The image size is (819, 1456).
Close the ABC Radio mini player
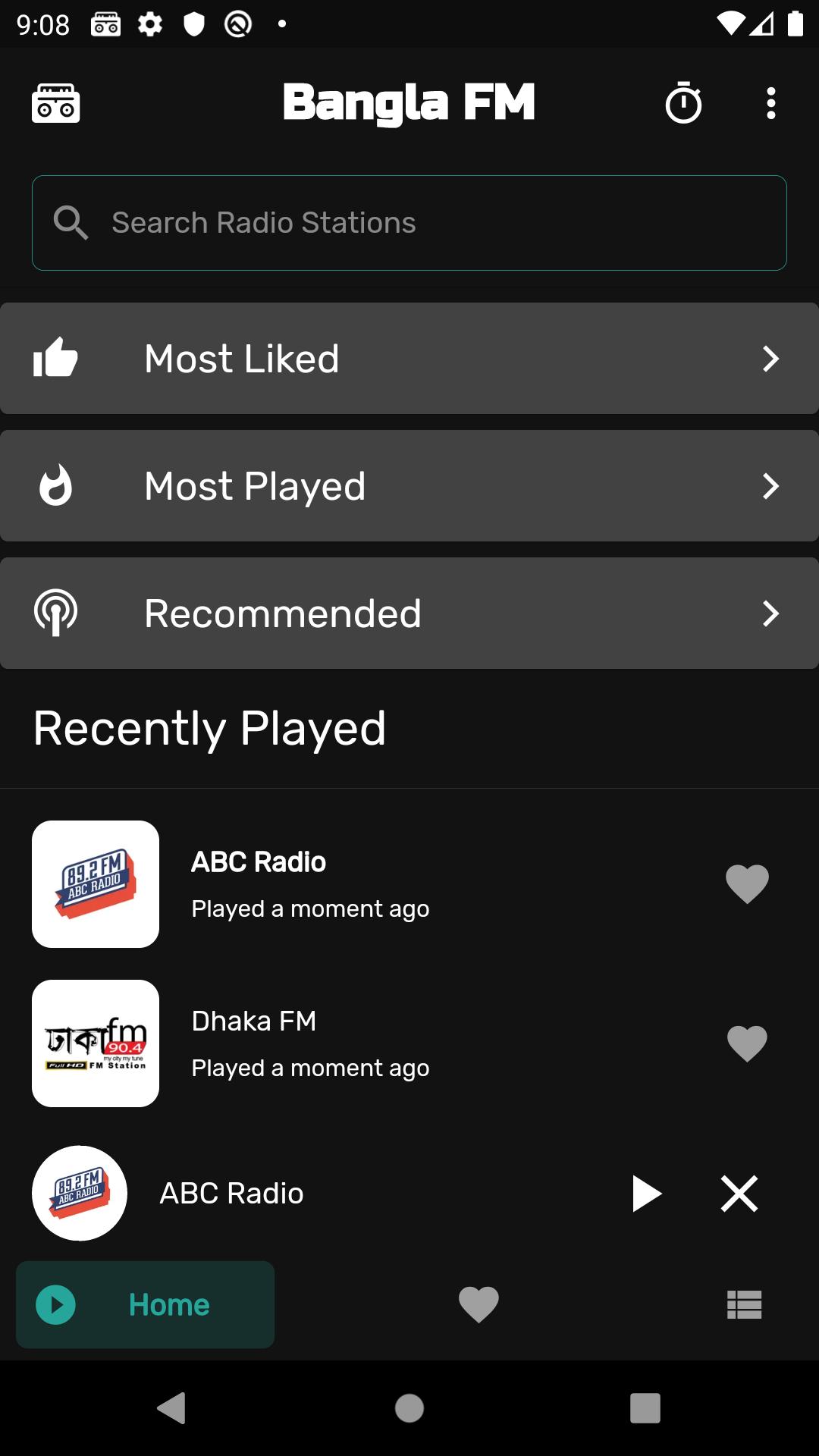point(739,1194)
